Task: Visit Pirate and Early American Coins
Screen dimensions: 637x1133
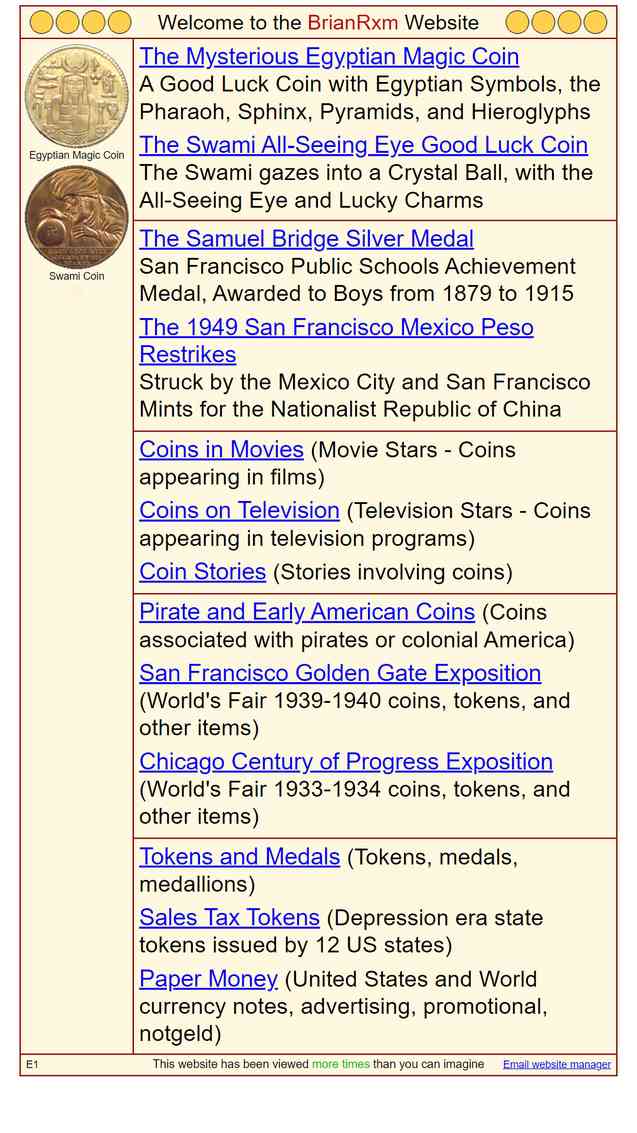Action: (x=307, y=612)
